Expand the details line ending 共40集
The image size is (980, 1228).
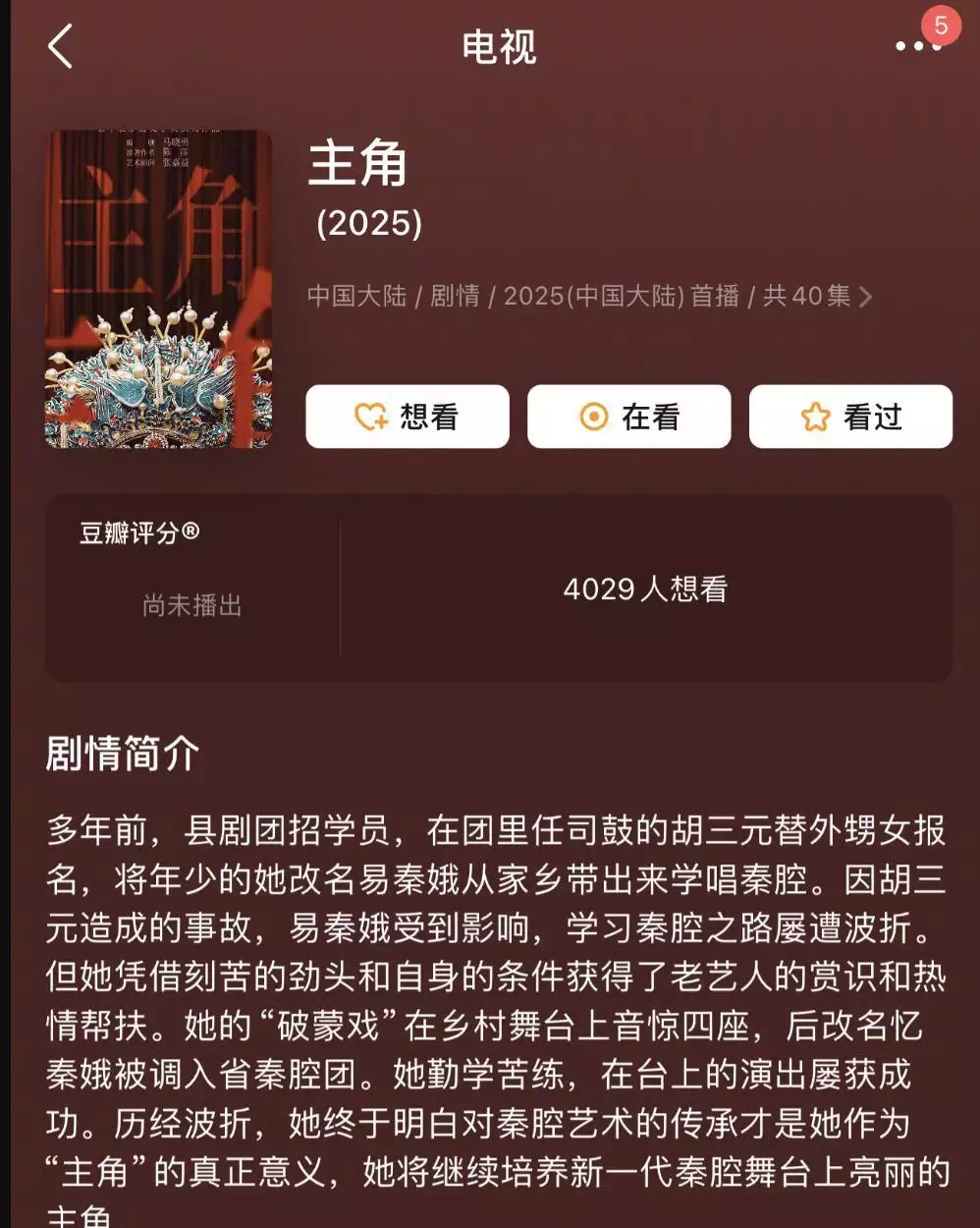point(864,297)
